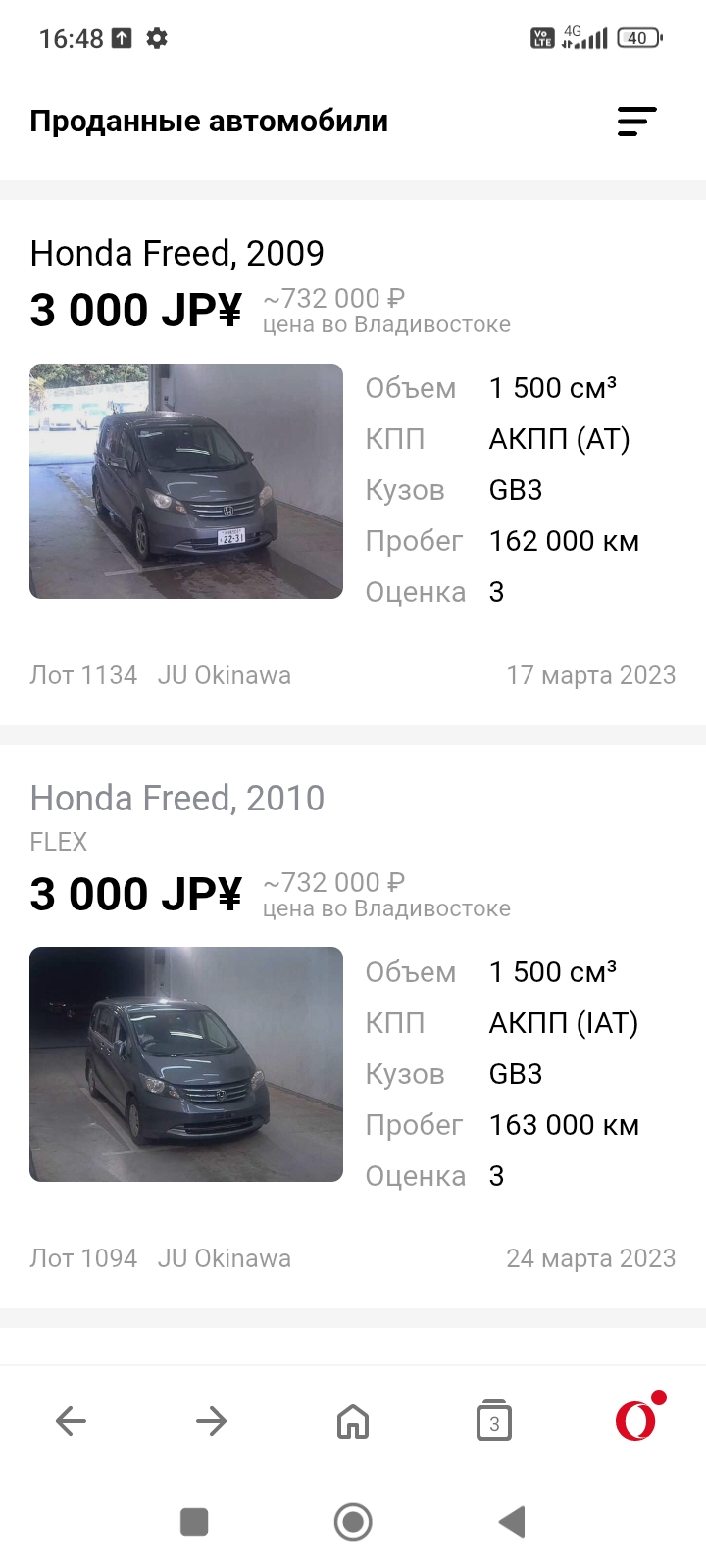
Task: Show the three open browser tabs
Action: [x=494, y=1421]
